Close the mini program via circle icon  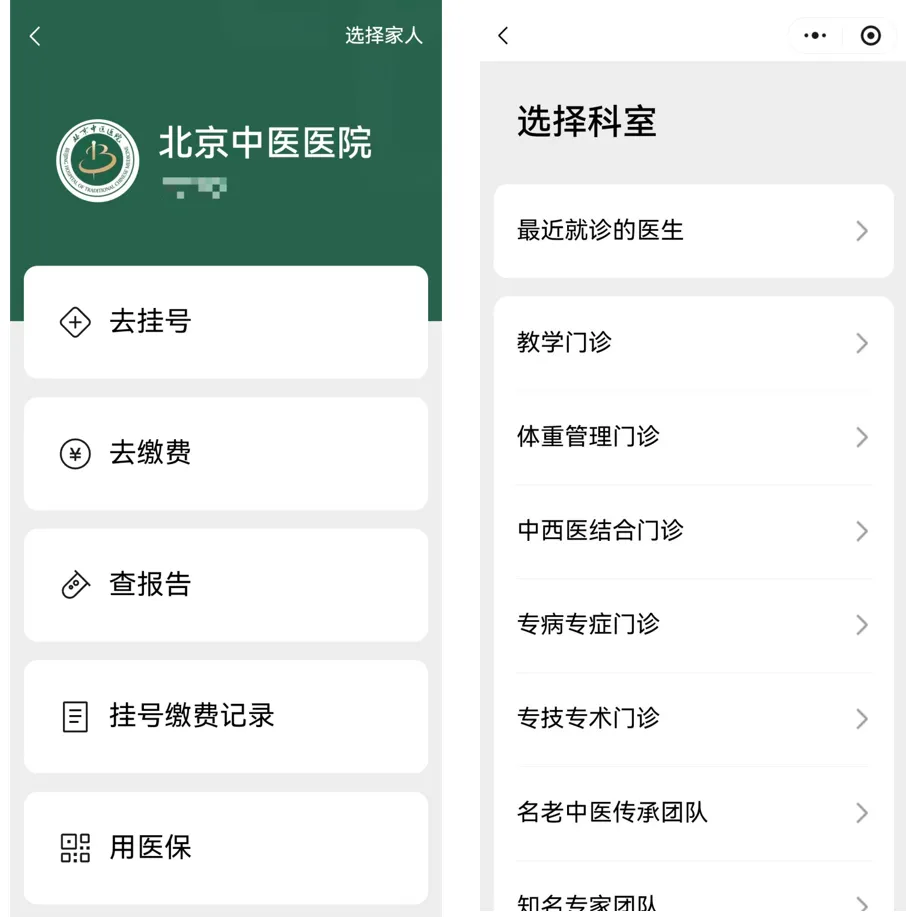tap(870, 36)
